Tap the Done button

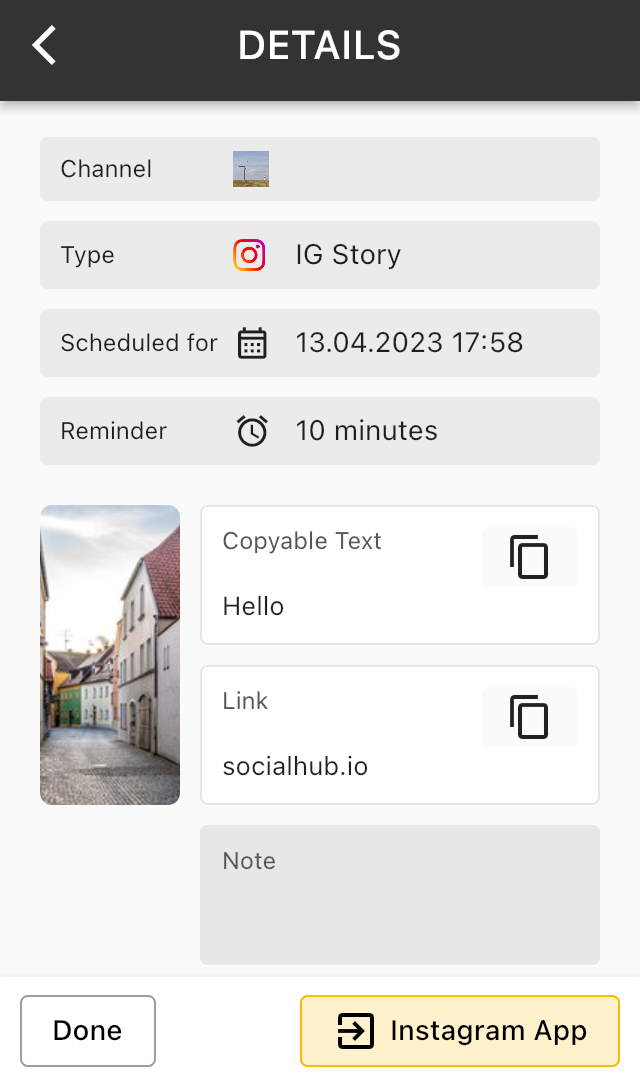click(88, 1030)
